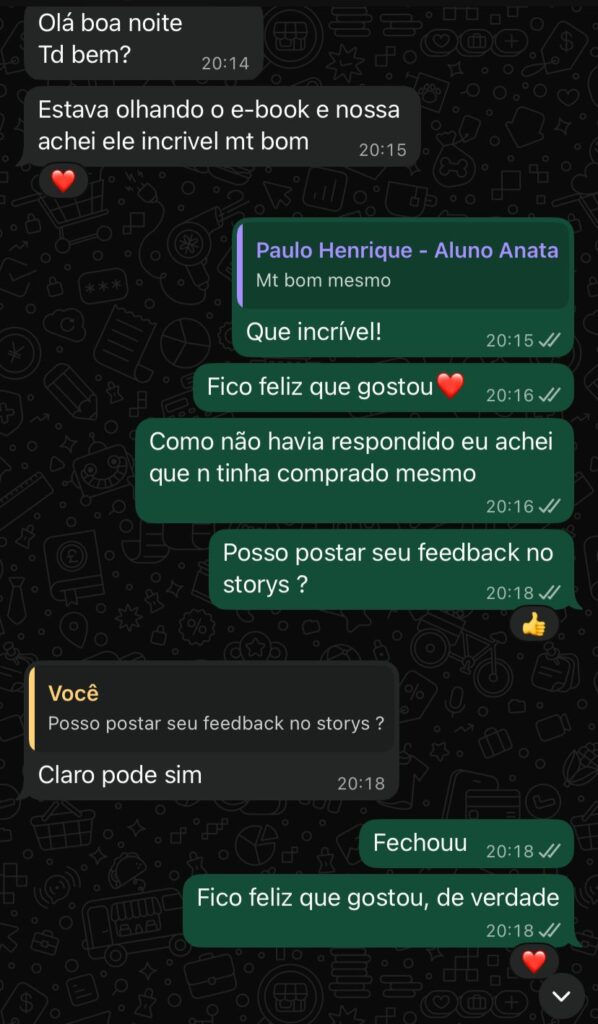Jump to latest messages with down arrow
The image size is (598, 1024).
(561, 996)
